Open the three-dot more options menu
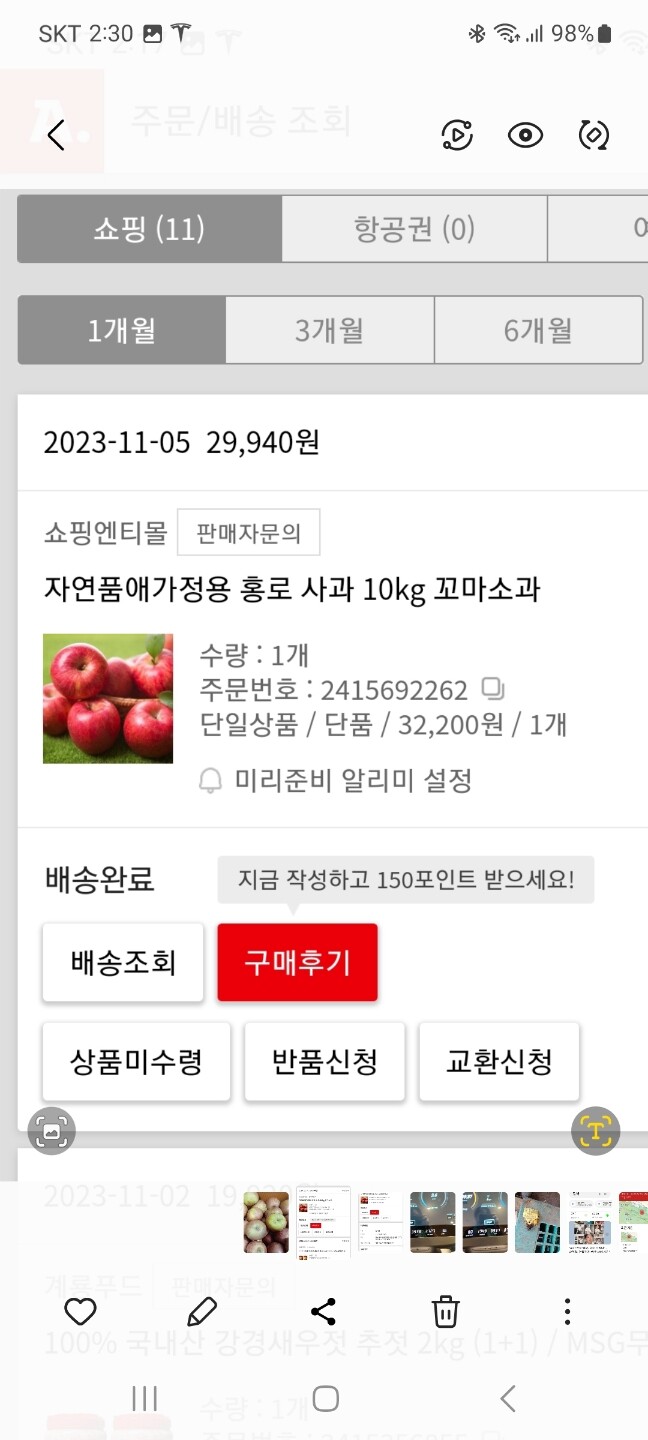Image resolution: width=648 pixels, height=1440 pixels. pos(567,1312)
